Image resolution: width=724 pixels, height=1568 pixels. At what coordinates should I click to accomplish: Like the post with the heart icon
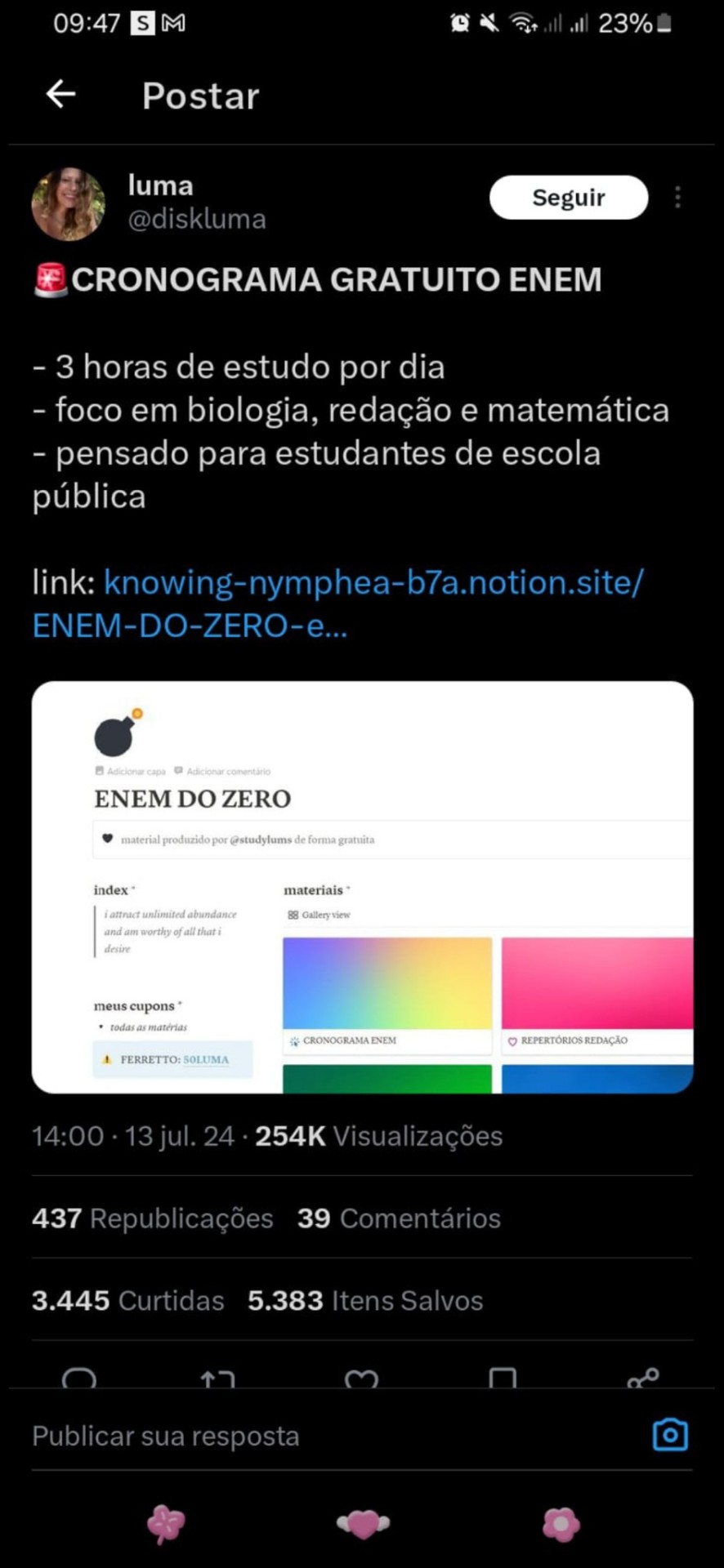(x=361, y=1379)
